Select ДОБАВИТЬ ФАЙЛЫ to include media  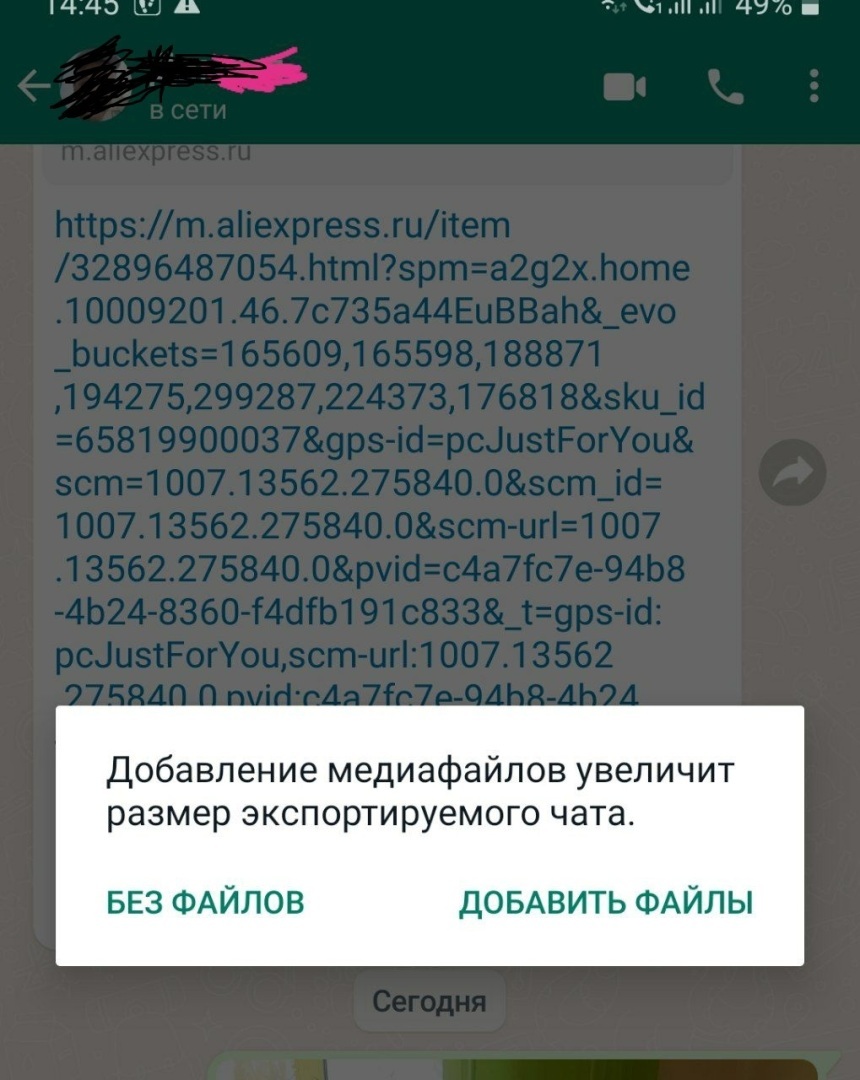(x=605, y=902)
